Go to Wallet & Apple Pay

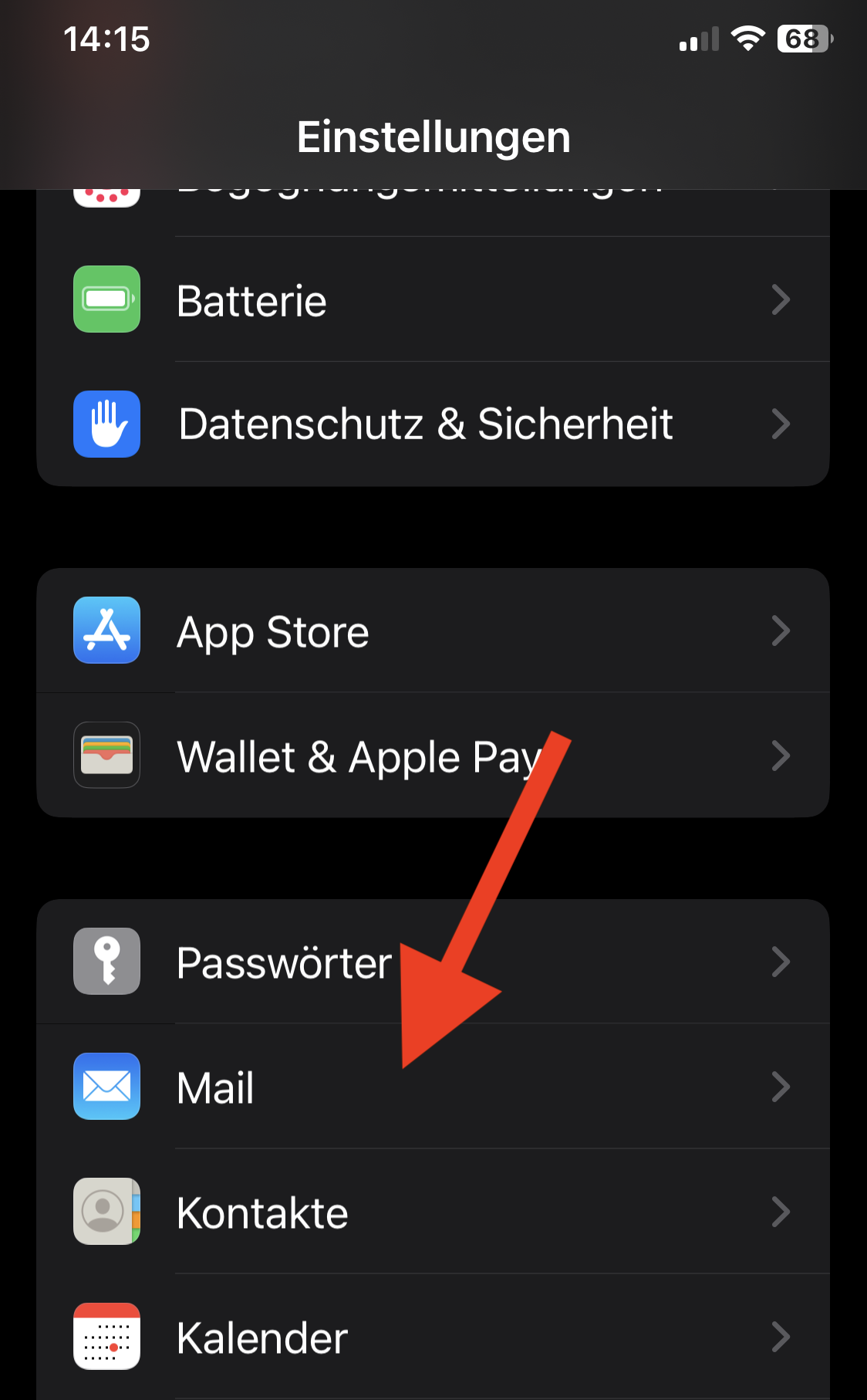tap(433, 756)
